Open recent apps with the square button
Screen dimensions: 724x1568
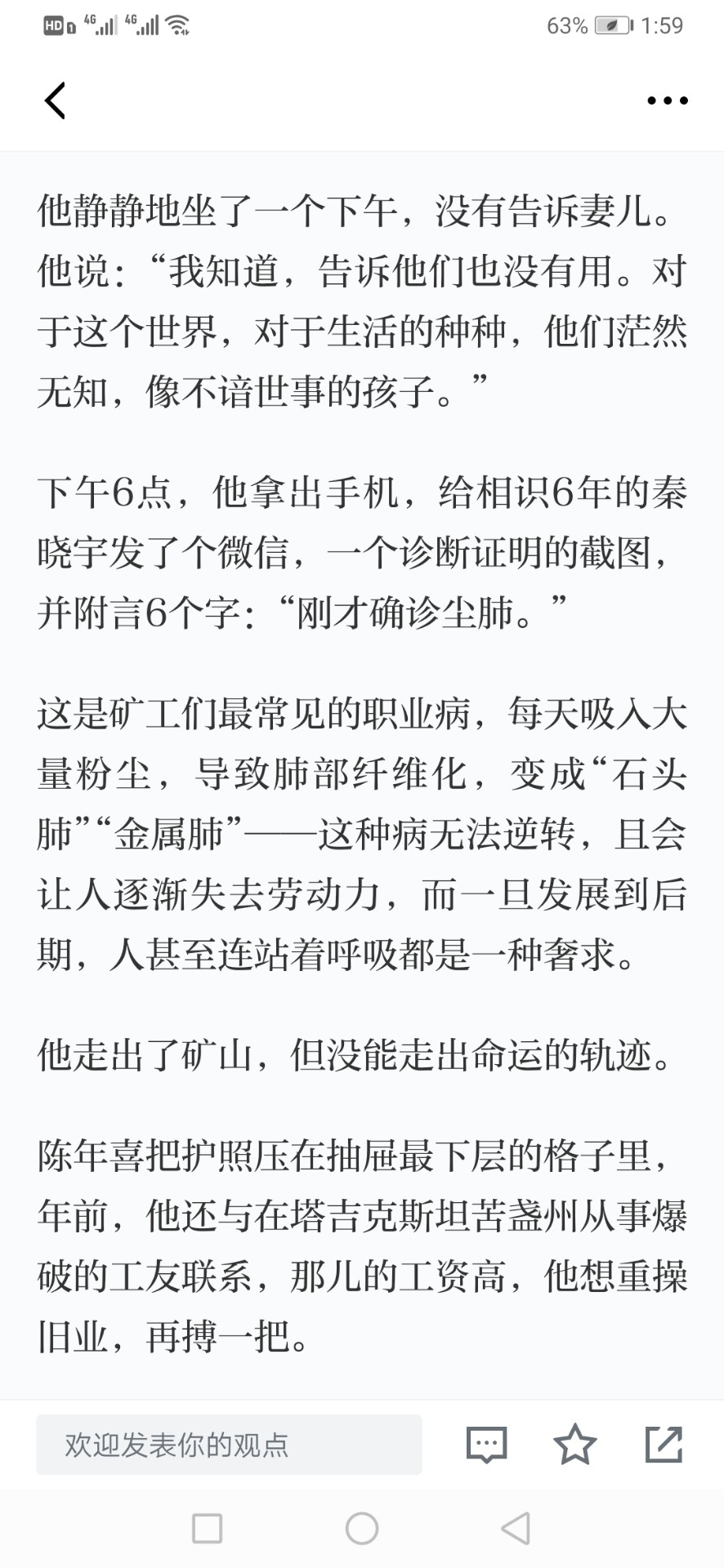pos(207,1528)
